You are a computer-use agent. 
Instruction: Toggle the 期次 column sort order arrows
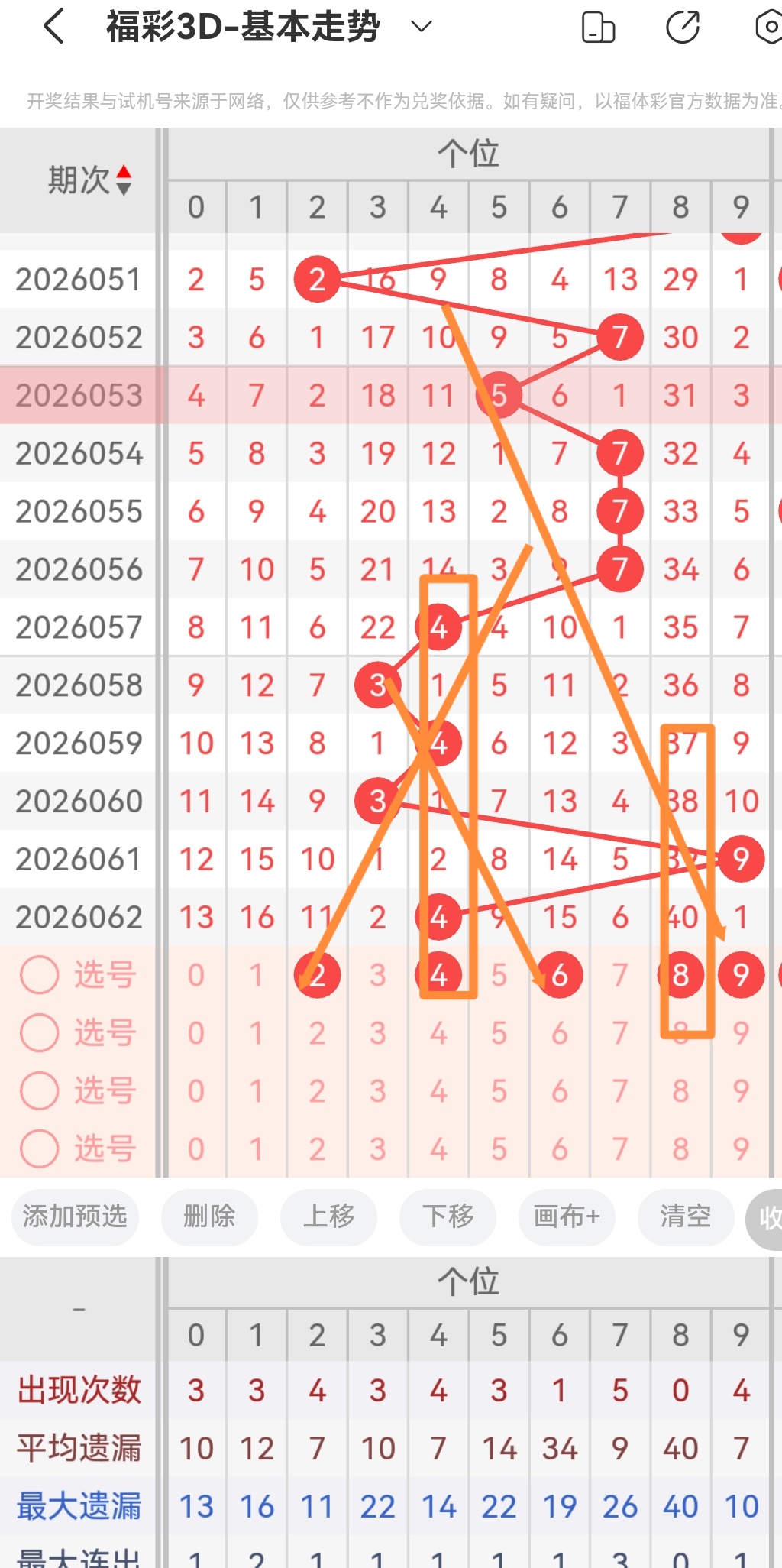(124, 180)
